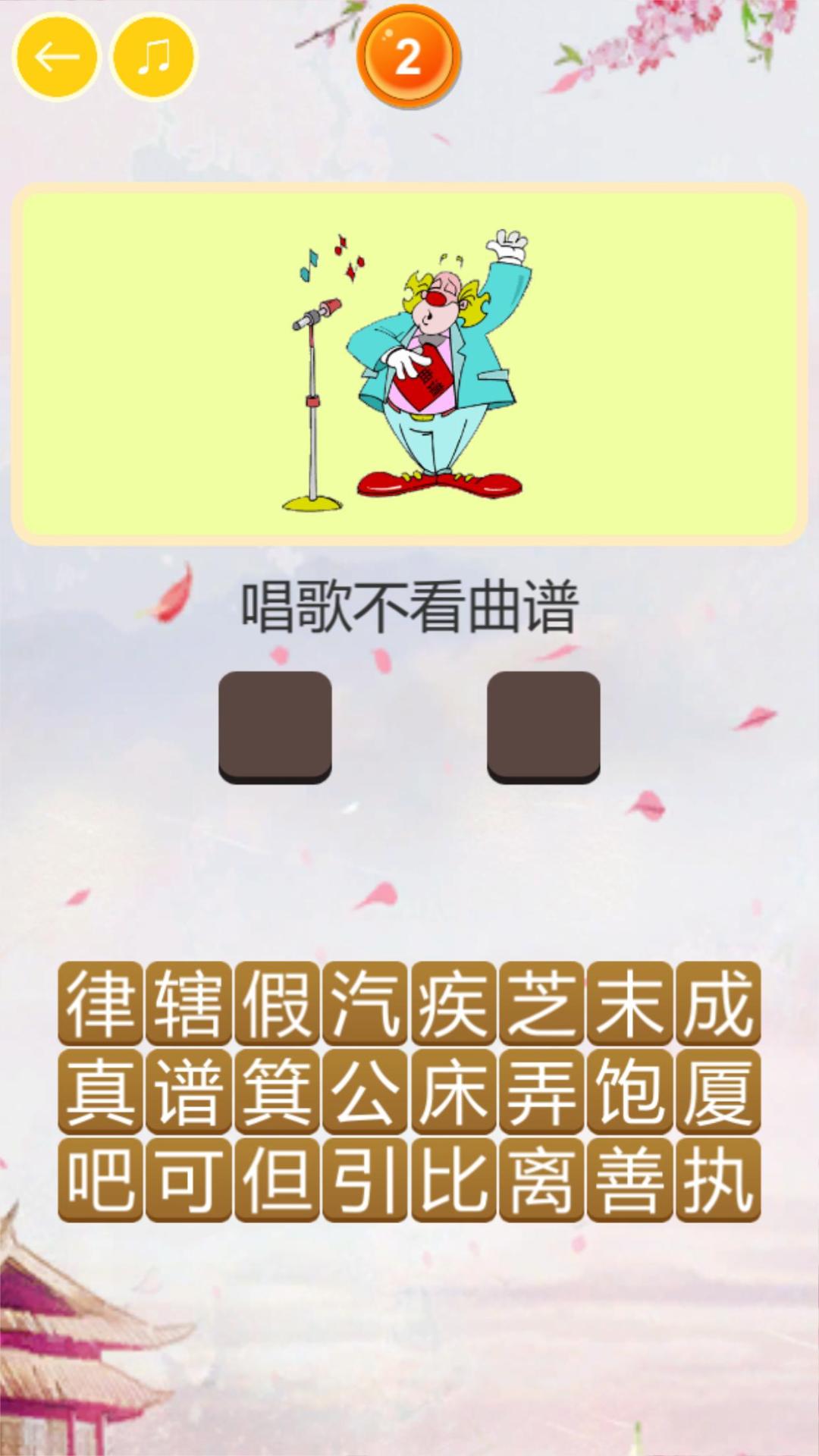819x1456 pixels.
Task: Choose the character tile 厦
Action: tap(717, 1091)
